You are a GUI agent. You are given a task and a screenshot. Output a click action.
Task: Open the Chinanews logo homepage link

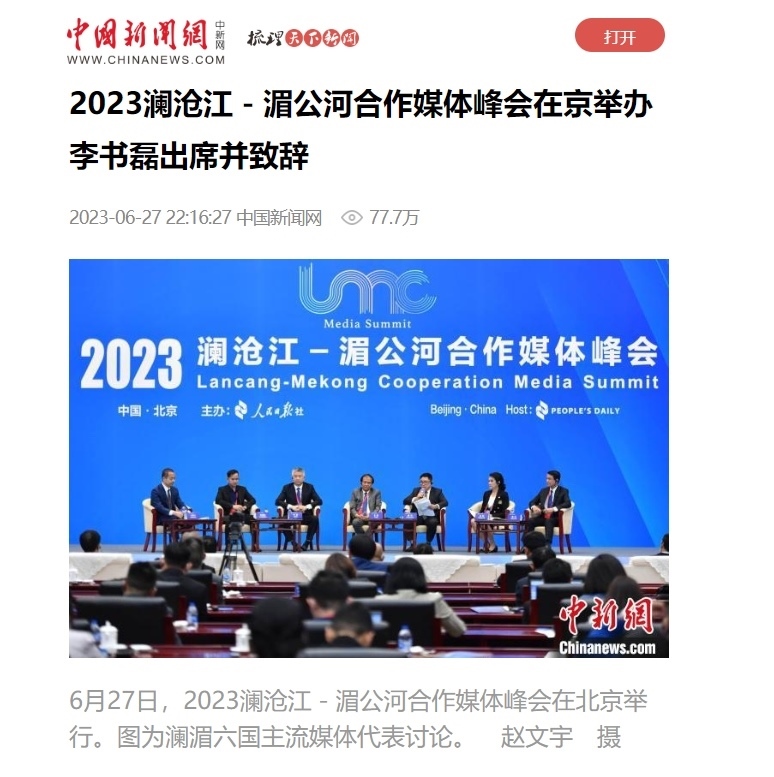pos(146,41)
